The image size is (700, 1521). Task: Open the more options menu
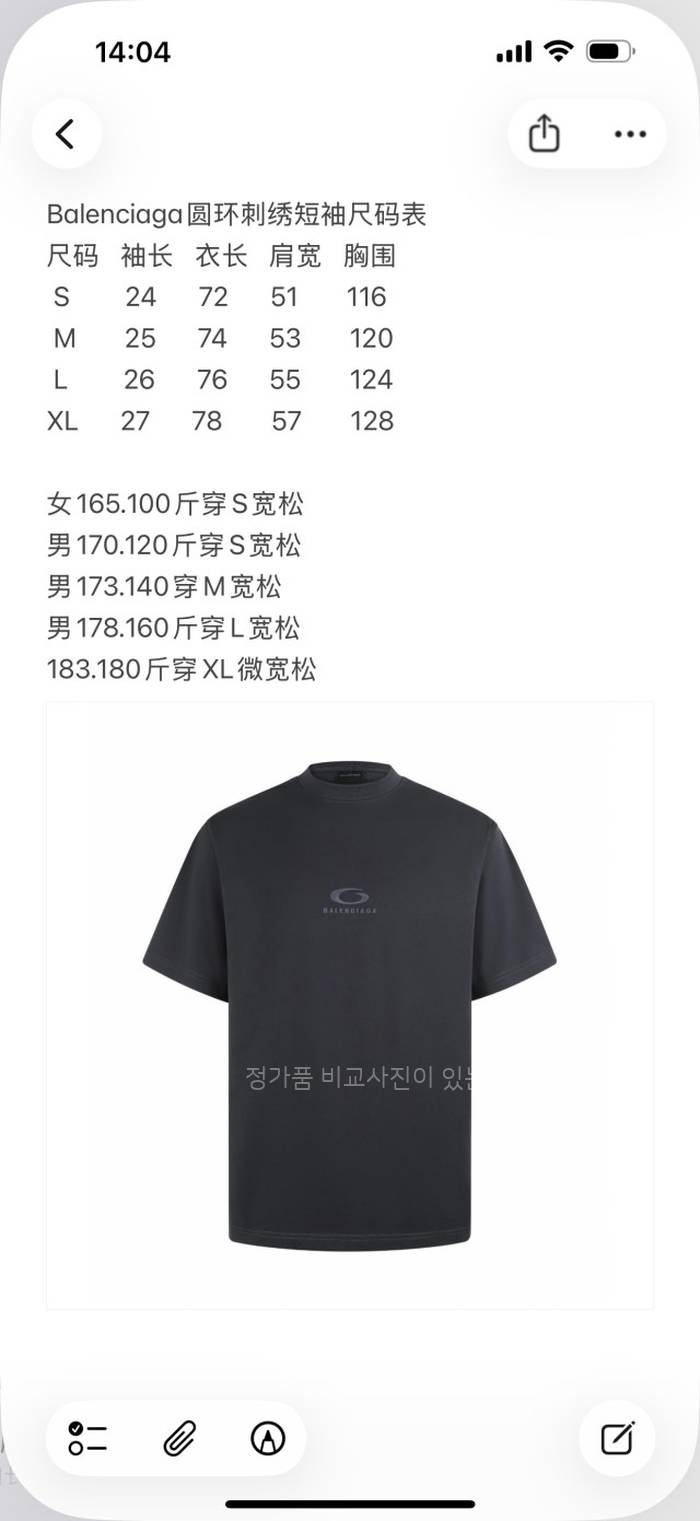(x=630, y=134)
